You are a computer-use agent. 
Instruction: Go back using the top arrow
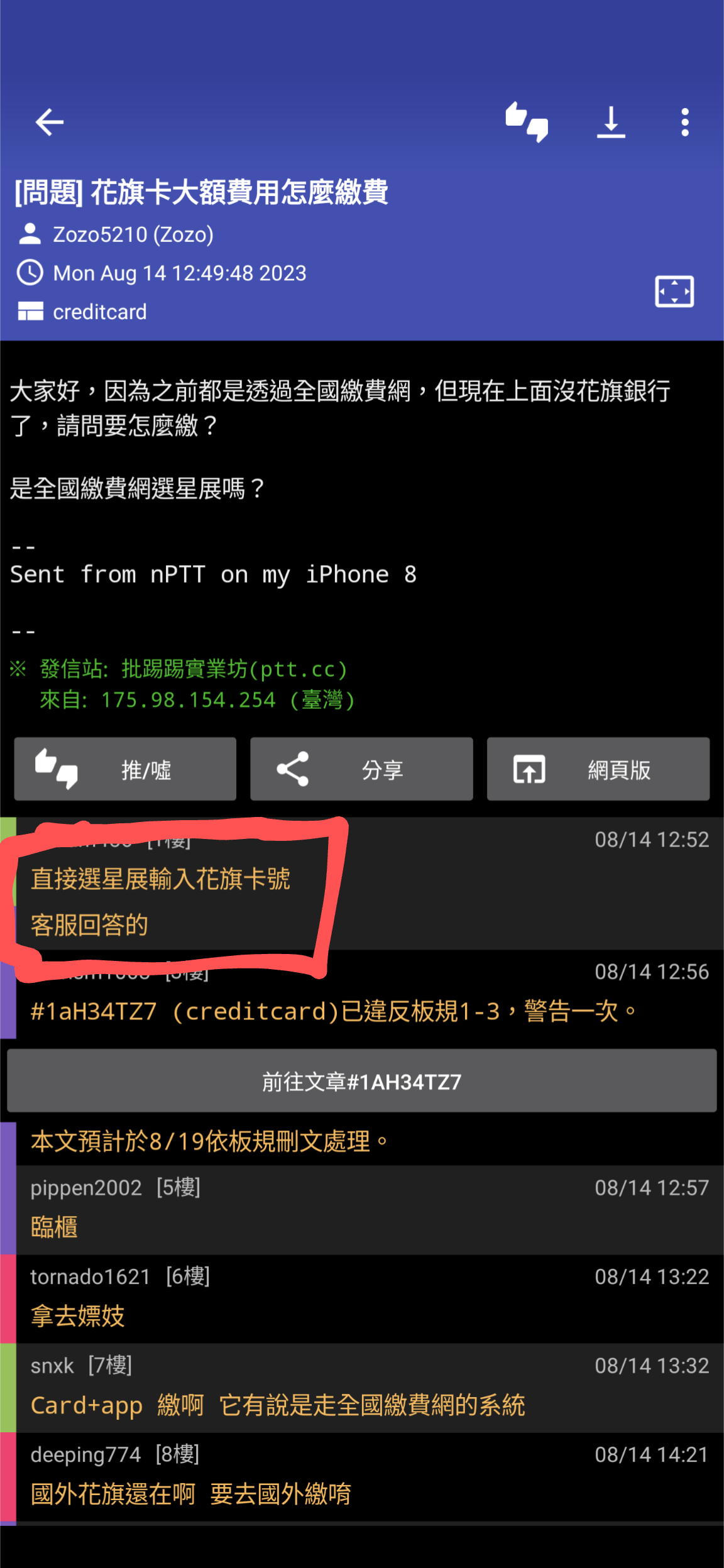coord(50,122)
